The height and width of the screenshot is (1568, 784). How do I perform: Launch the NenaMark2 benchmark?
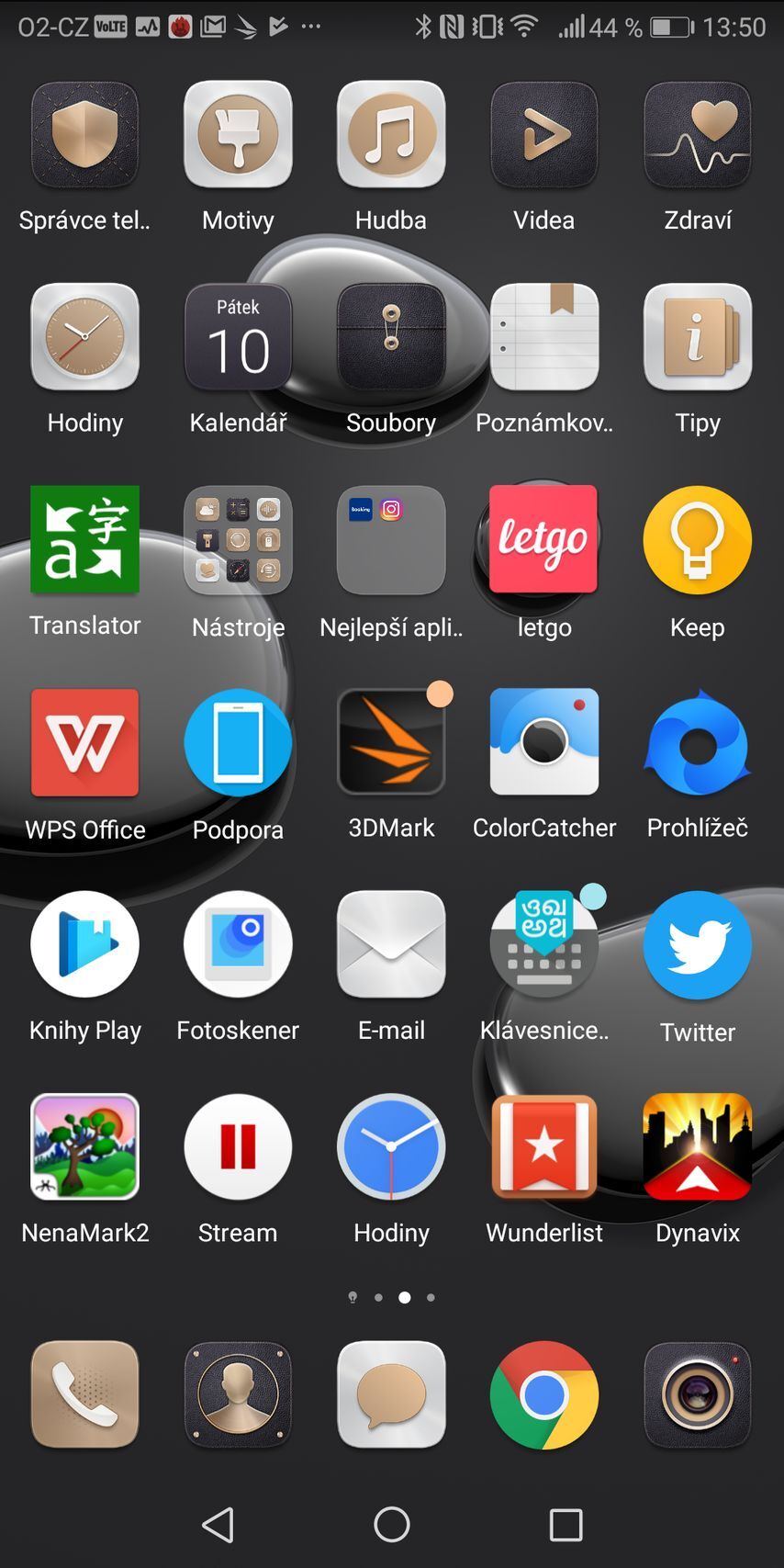(x=84, y=1147)
